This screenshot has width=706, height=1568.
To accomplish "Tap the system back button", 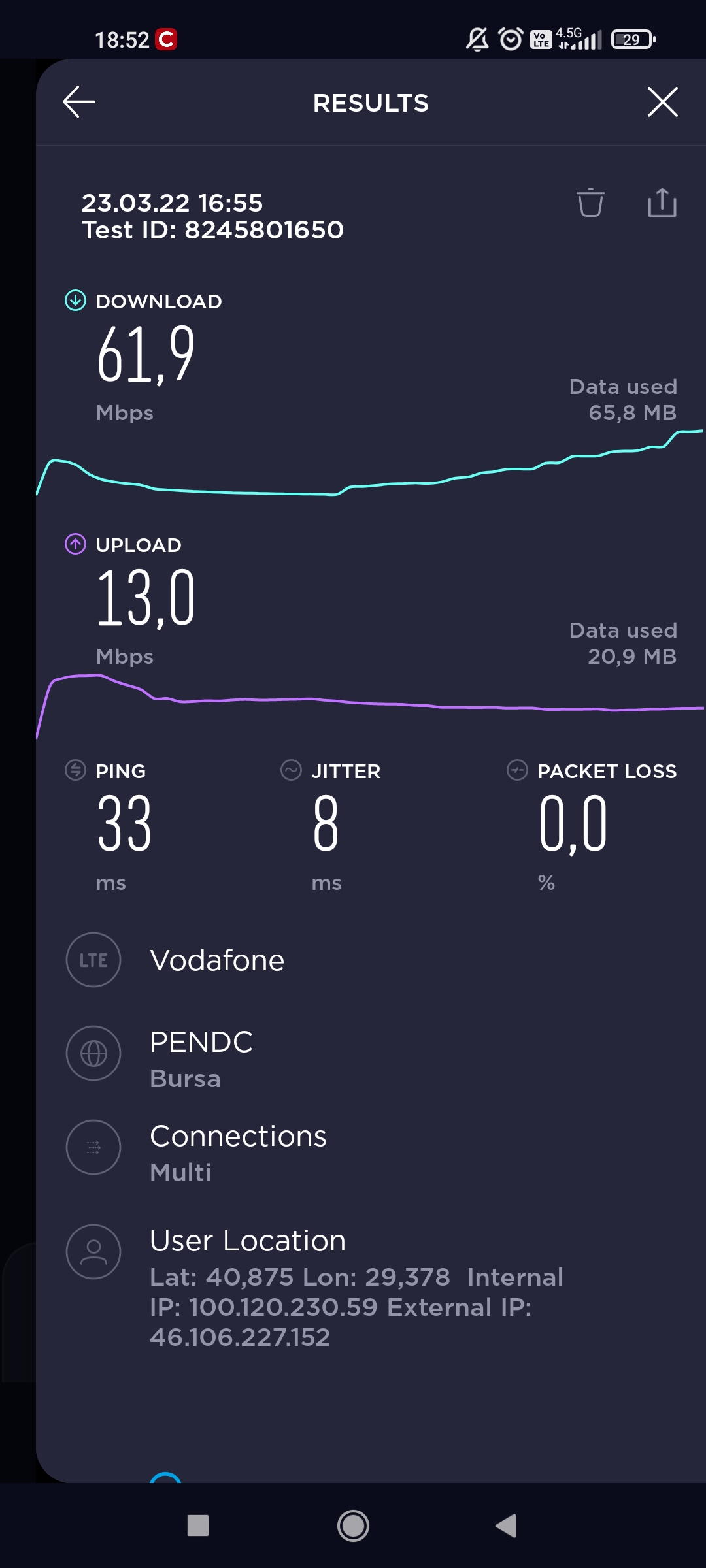I will tap(506, 1526).
